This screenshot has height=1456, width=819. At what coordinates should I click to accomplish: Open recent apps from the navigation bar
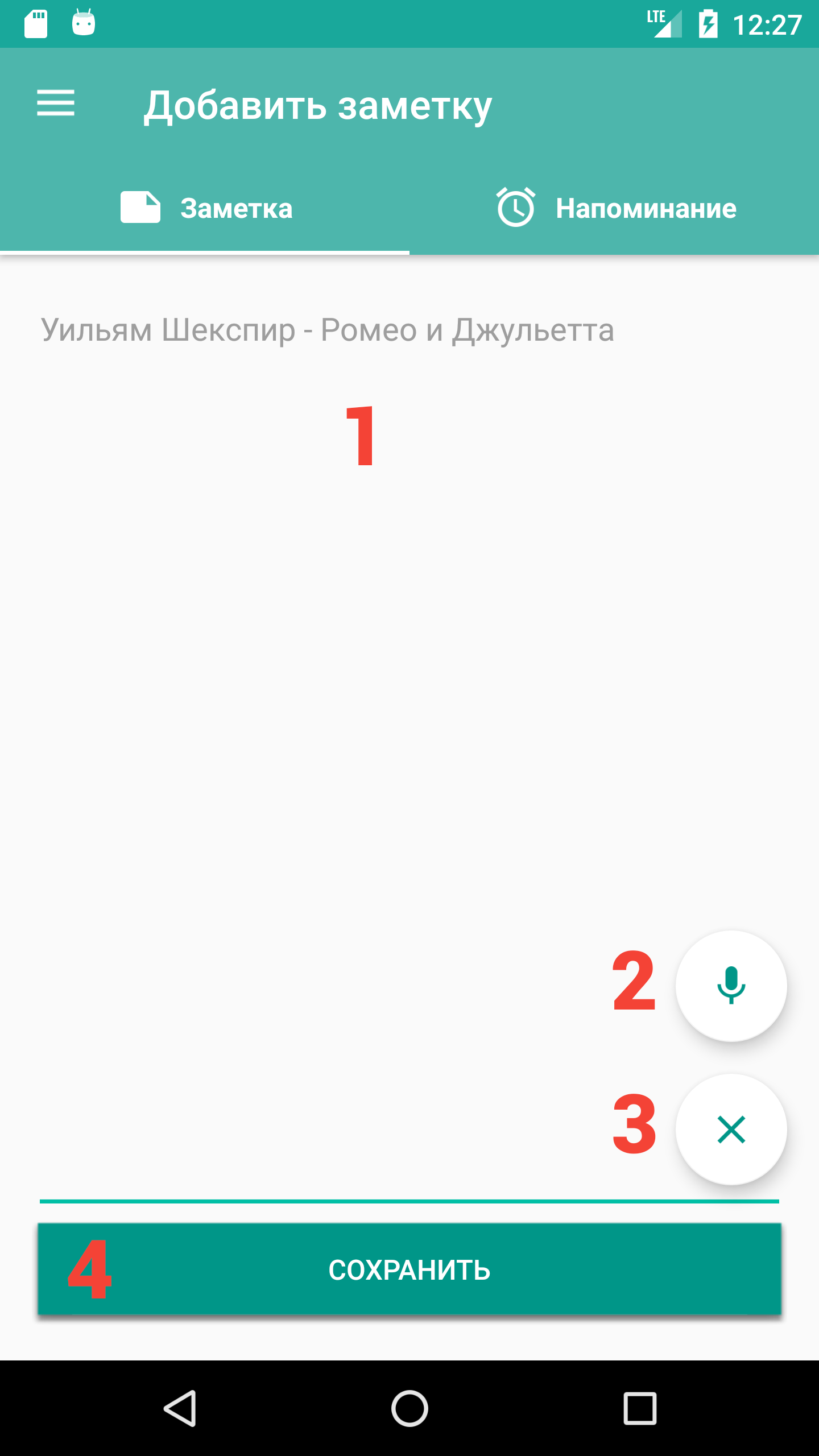(x=639, y=1409)
